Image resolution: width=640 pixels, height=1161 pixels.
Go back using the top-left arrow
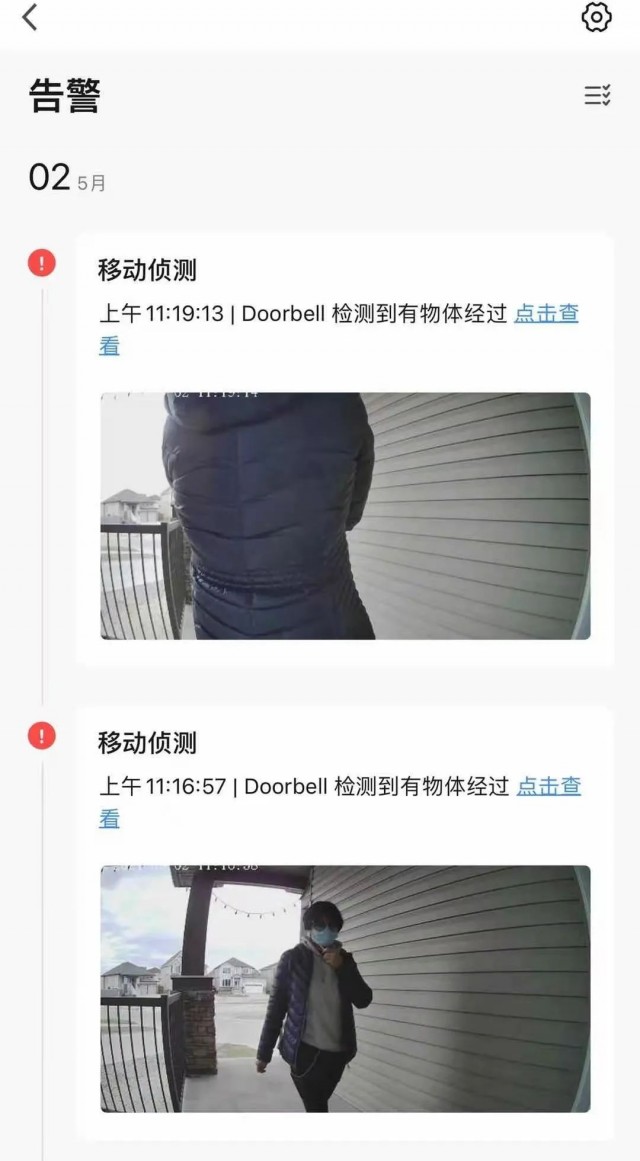click(x=30, y=17)
